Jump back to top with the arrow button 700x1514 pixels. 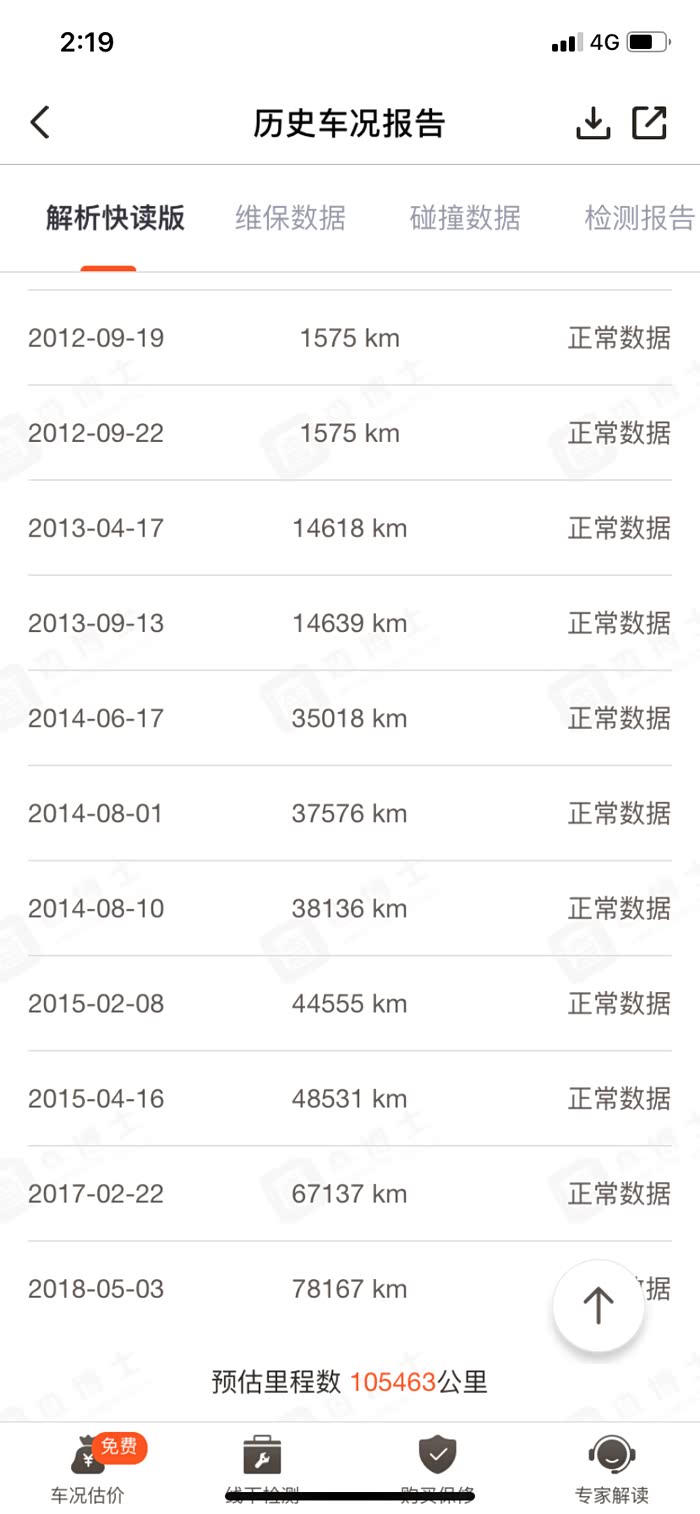[x=598, y=1305]
